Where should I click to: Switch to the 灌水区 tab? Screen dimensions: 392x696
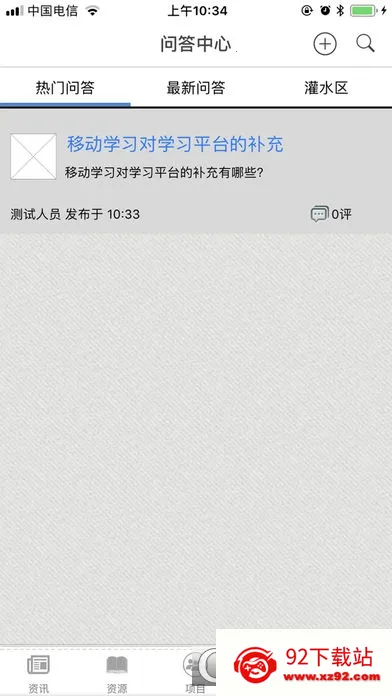(x=326, y=88)
